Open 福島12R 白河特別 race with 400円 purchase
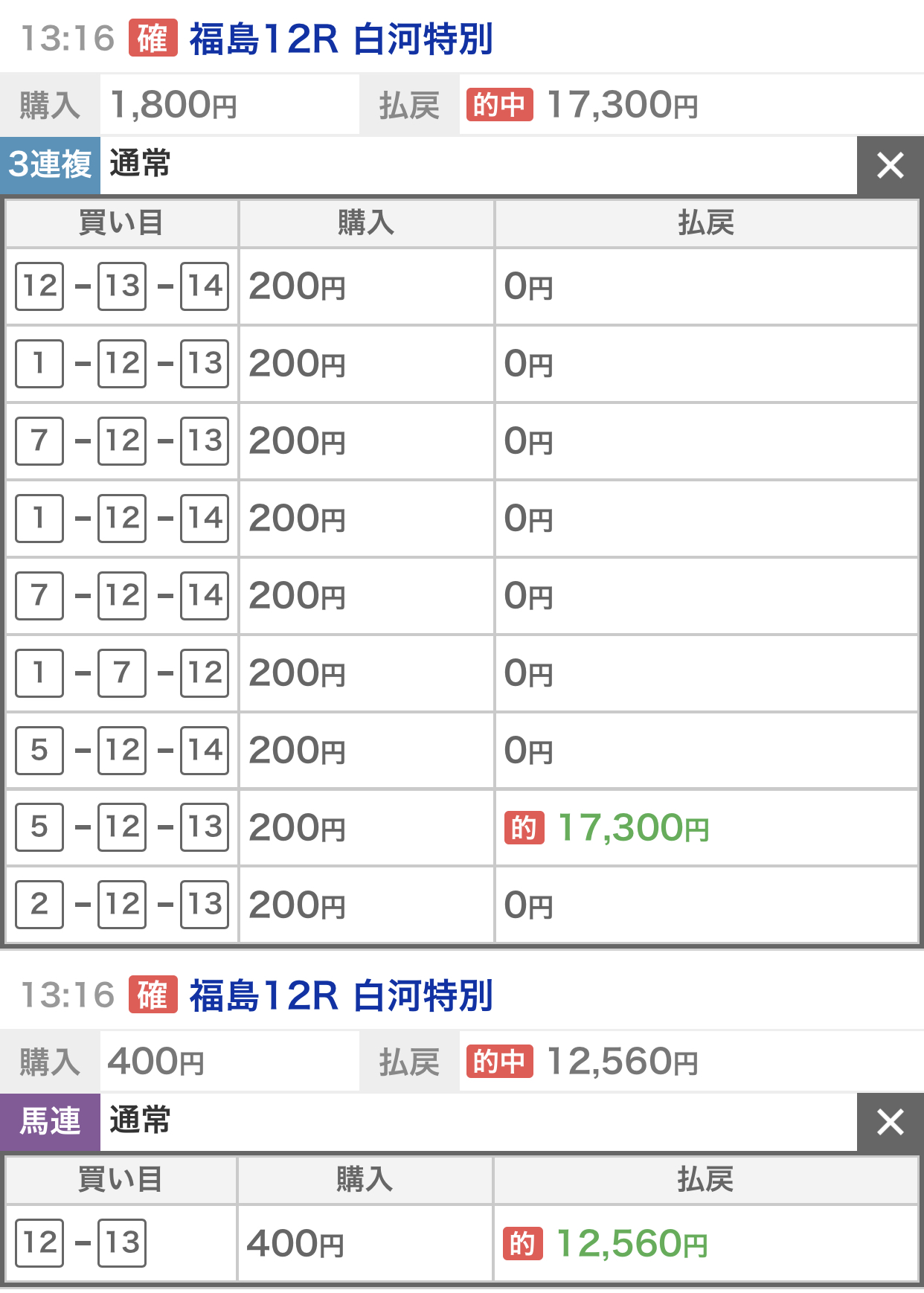This screenshot has width=924, height=1293. tap(341, 995)
